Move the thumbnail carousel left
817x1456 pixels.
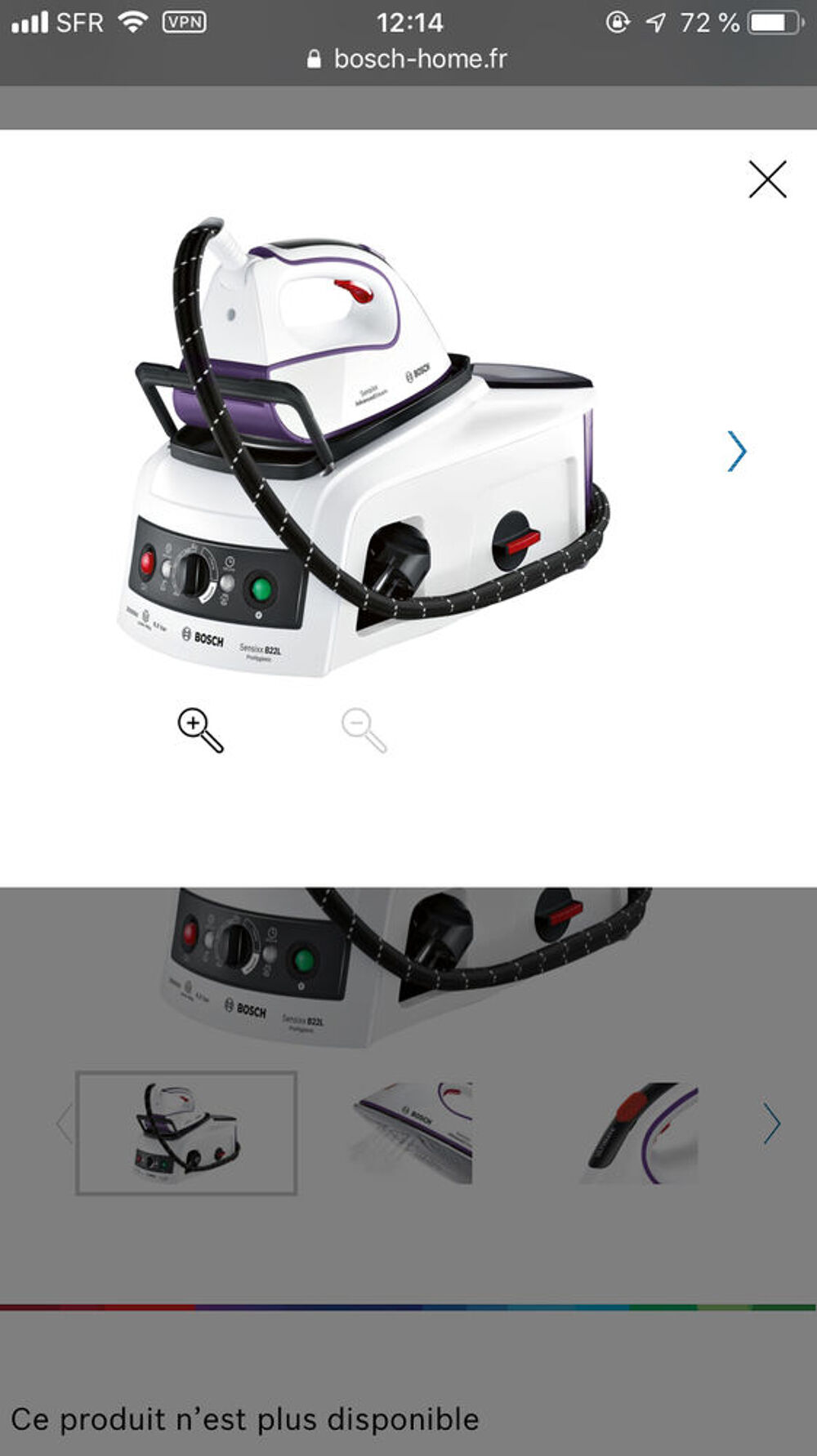(x=65, y=1123)
